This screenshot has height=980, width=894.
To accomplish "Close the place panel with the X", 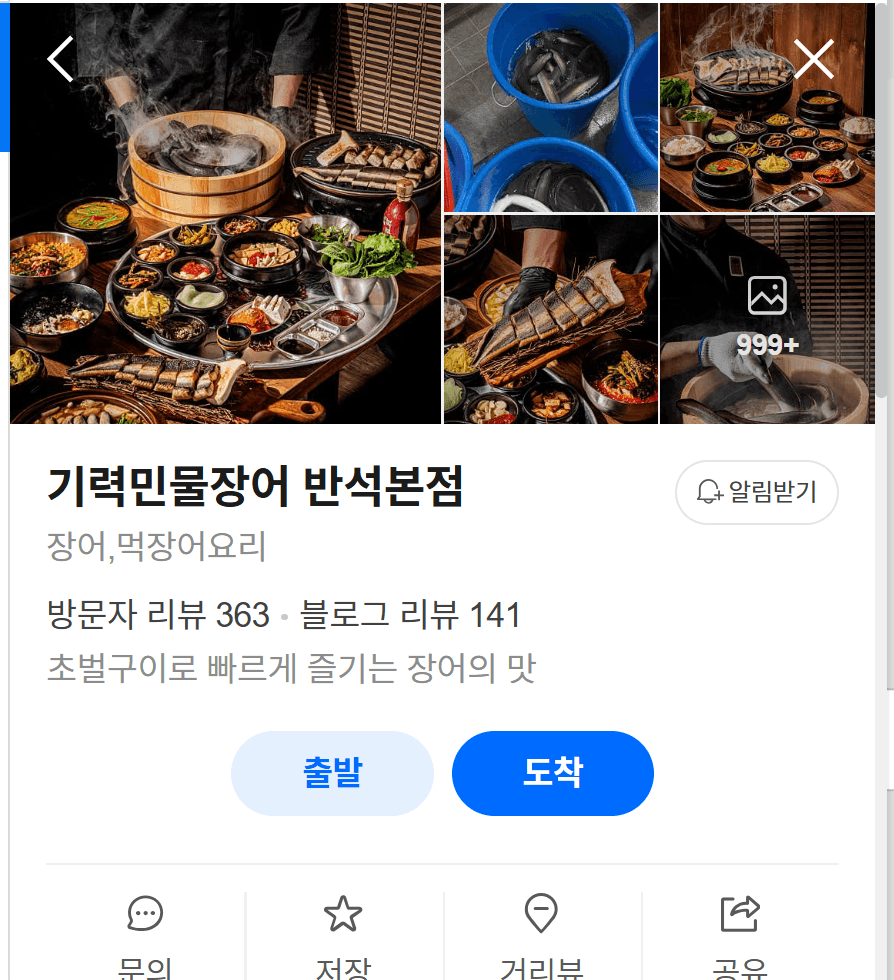I will point(813,58).
